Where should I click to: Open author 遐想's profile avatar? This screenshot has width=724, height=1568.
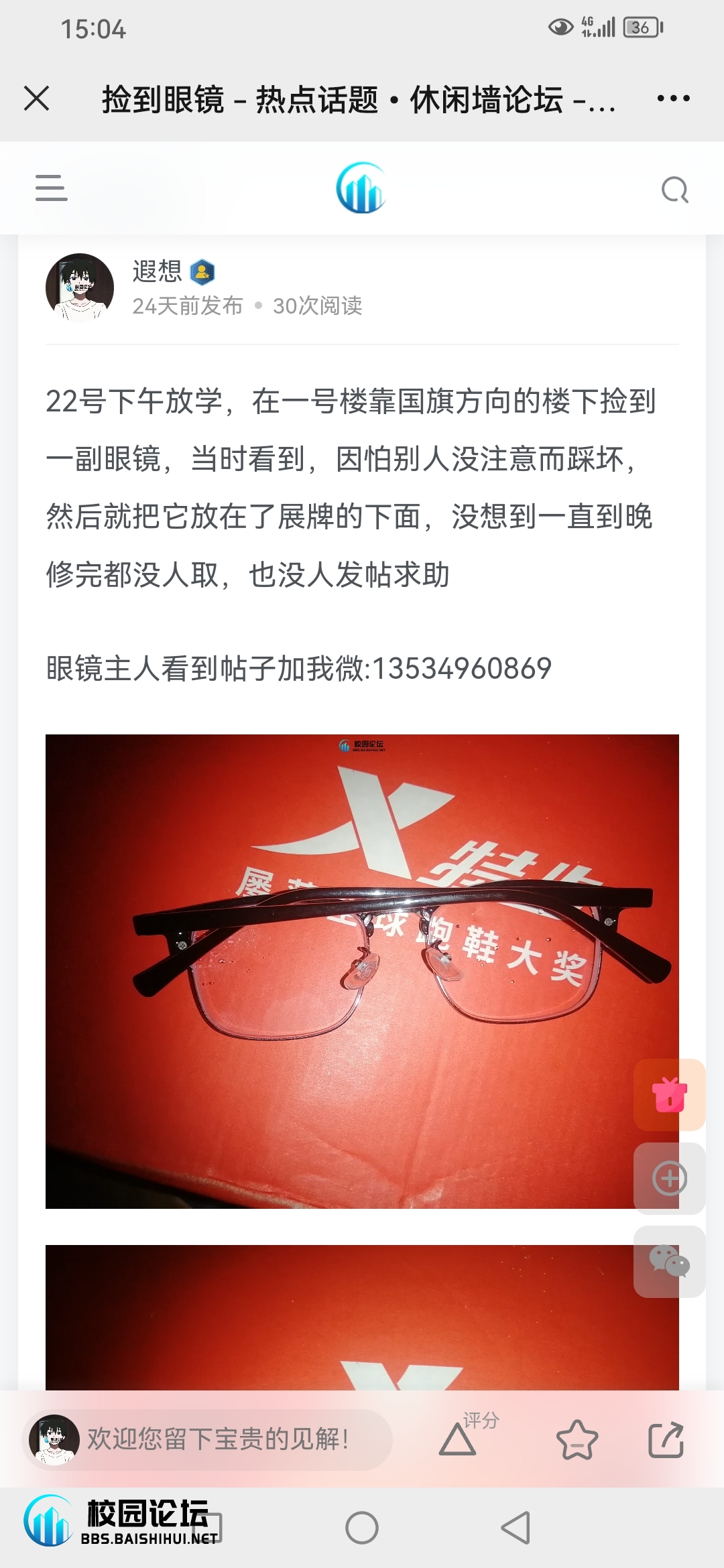pyautogui.click(x=80, y=287)
